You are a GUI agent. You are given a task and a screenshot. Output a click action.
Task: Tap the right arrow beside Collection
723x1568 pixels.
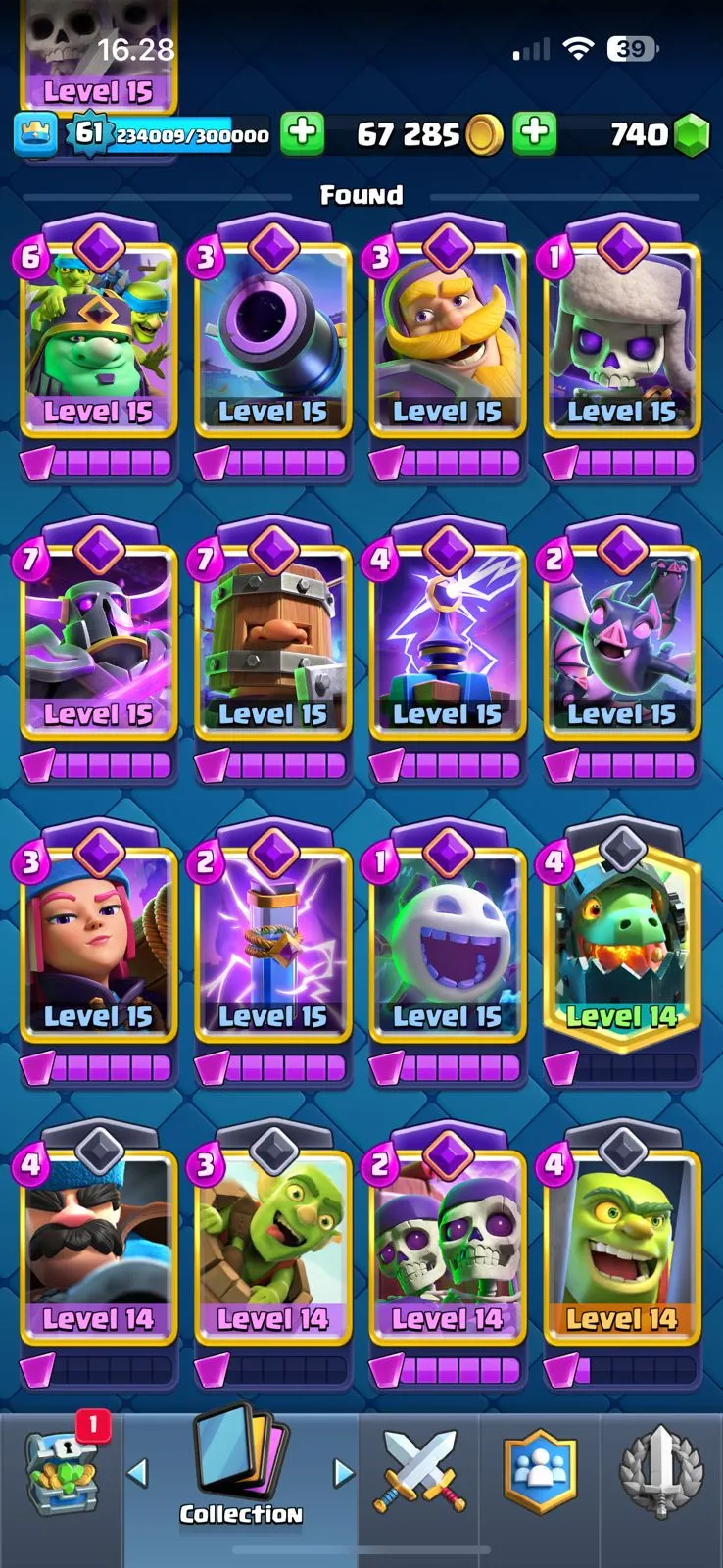click(342, 1472)
